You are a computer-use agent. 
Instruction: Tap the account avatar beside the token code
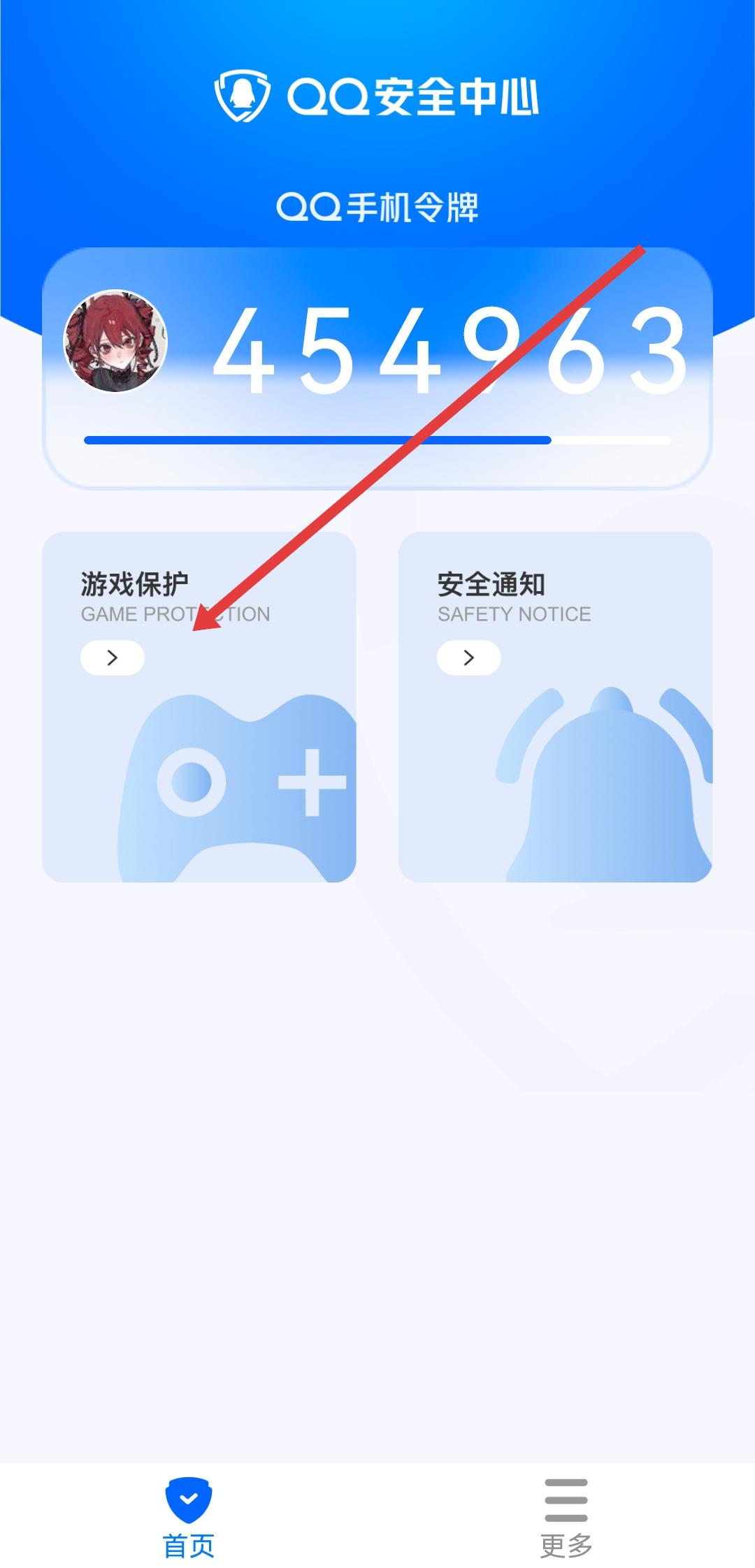115,341
